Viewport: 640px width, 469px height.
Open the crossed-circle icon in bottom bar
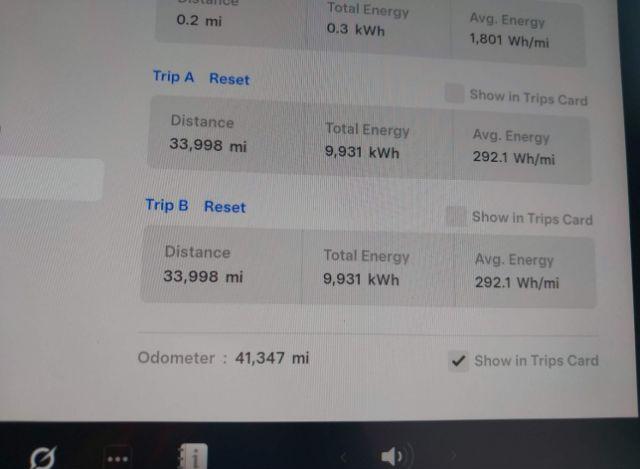(x=43, y=457)
